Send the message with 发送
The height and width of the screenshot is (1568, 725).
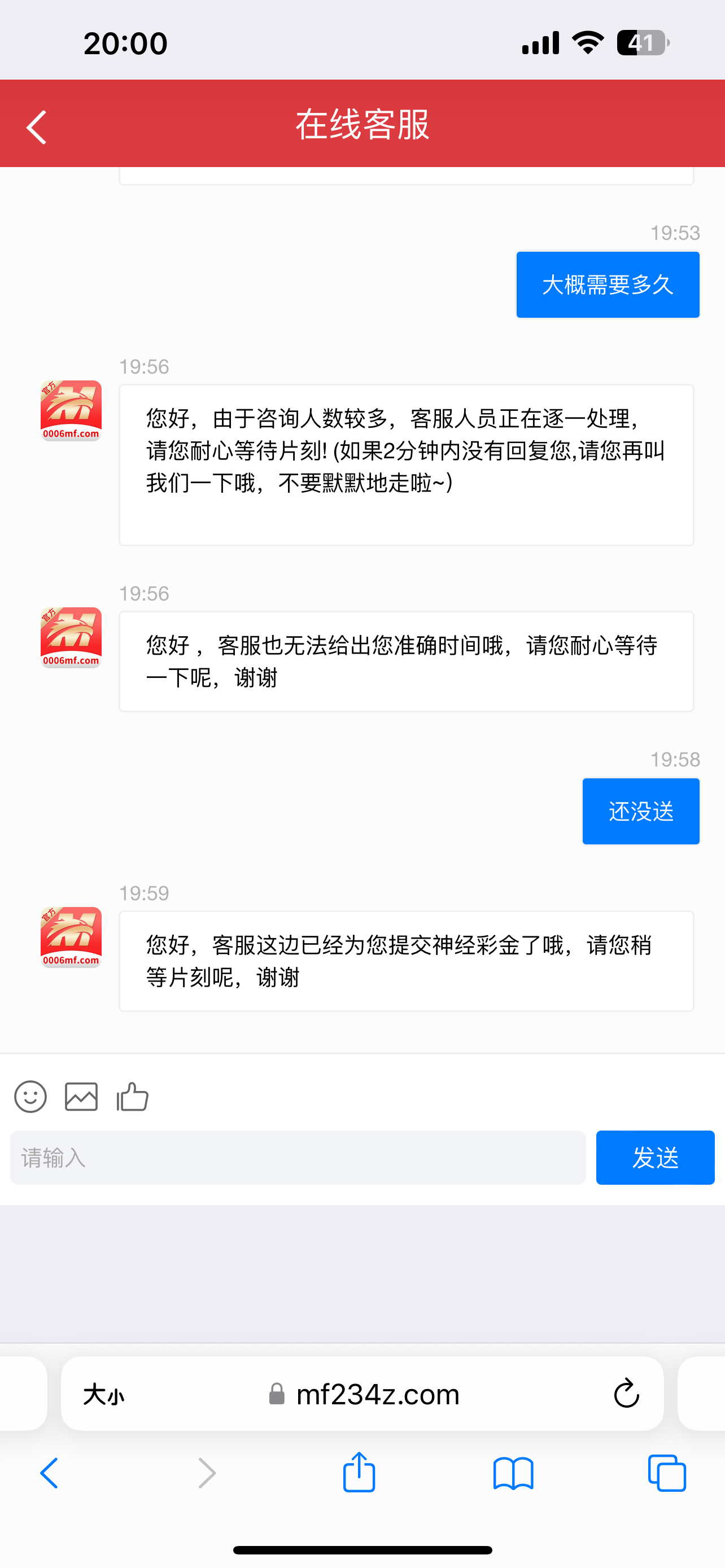[654, 1158]
